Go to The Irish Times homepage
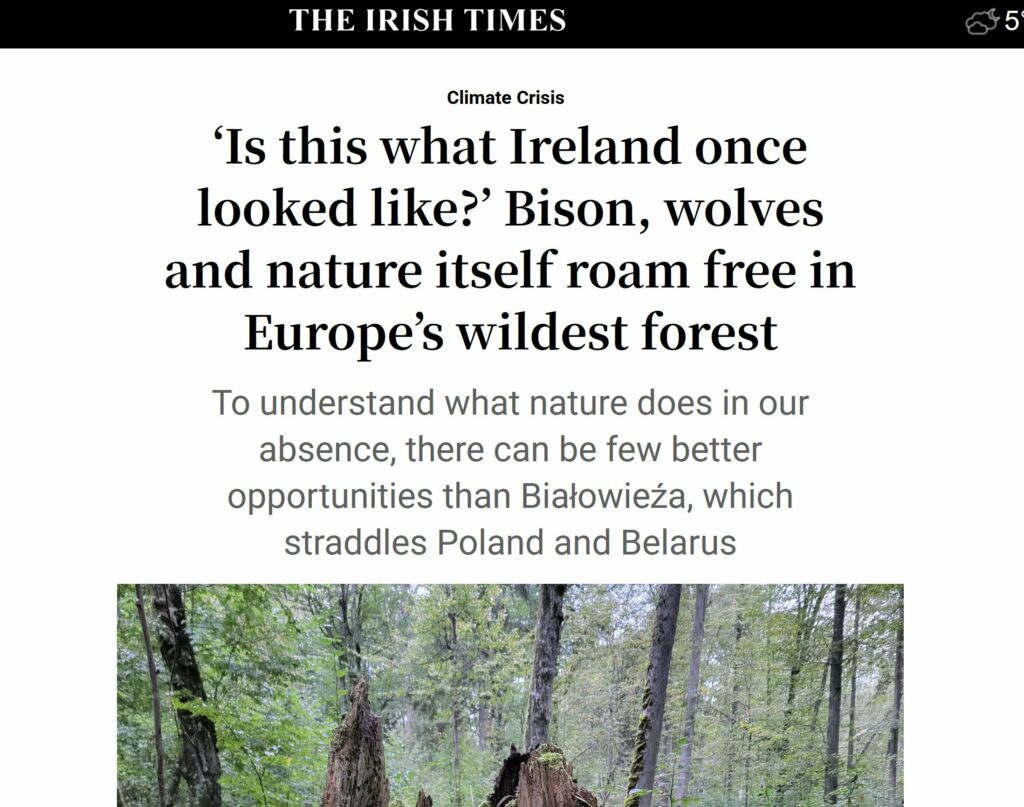Viewport: 1024px width, 807px height. pos(427,20)
